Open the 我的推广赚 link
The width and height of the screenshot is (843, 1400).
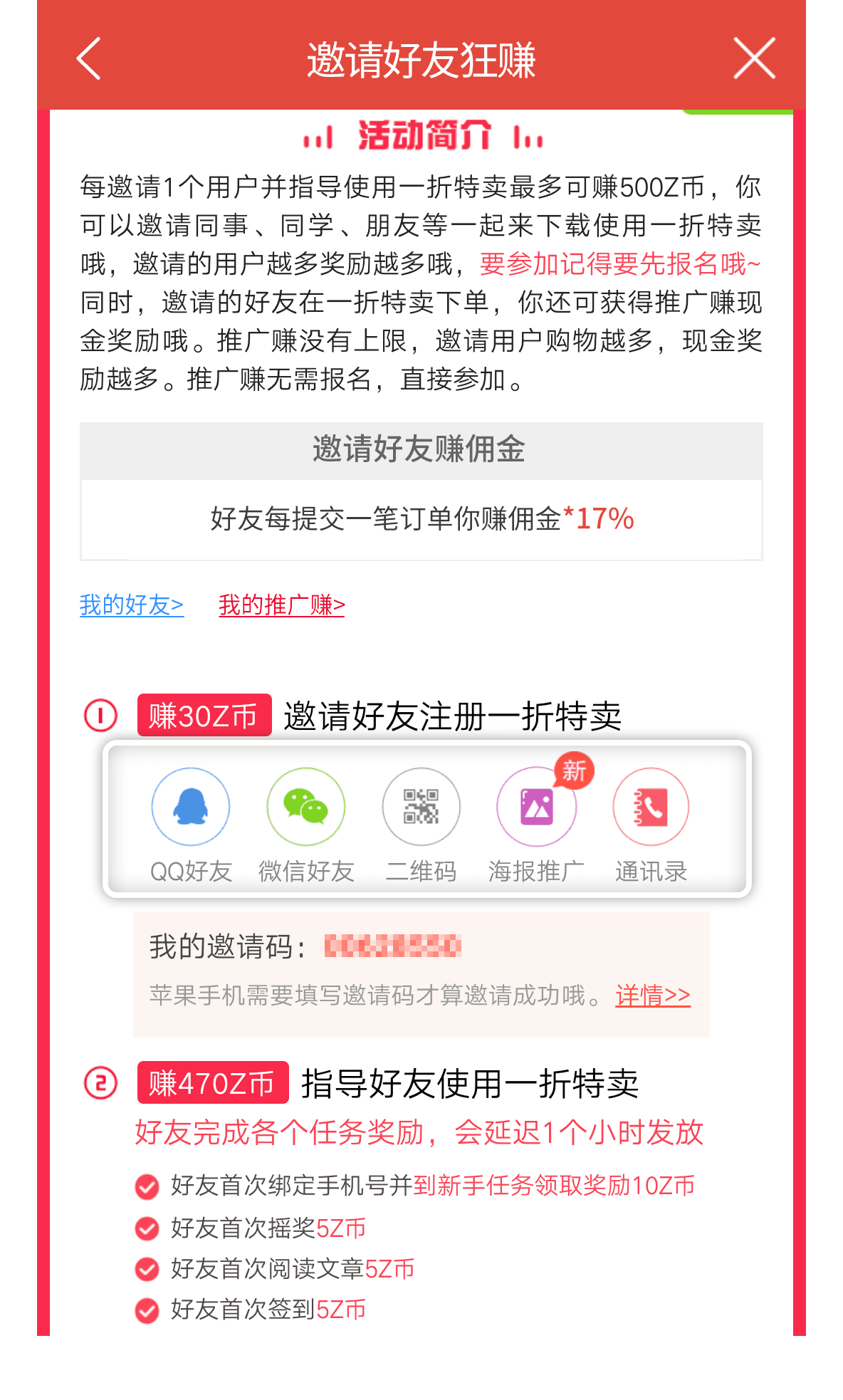click(x=282, y=605)
